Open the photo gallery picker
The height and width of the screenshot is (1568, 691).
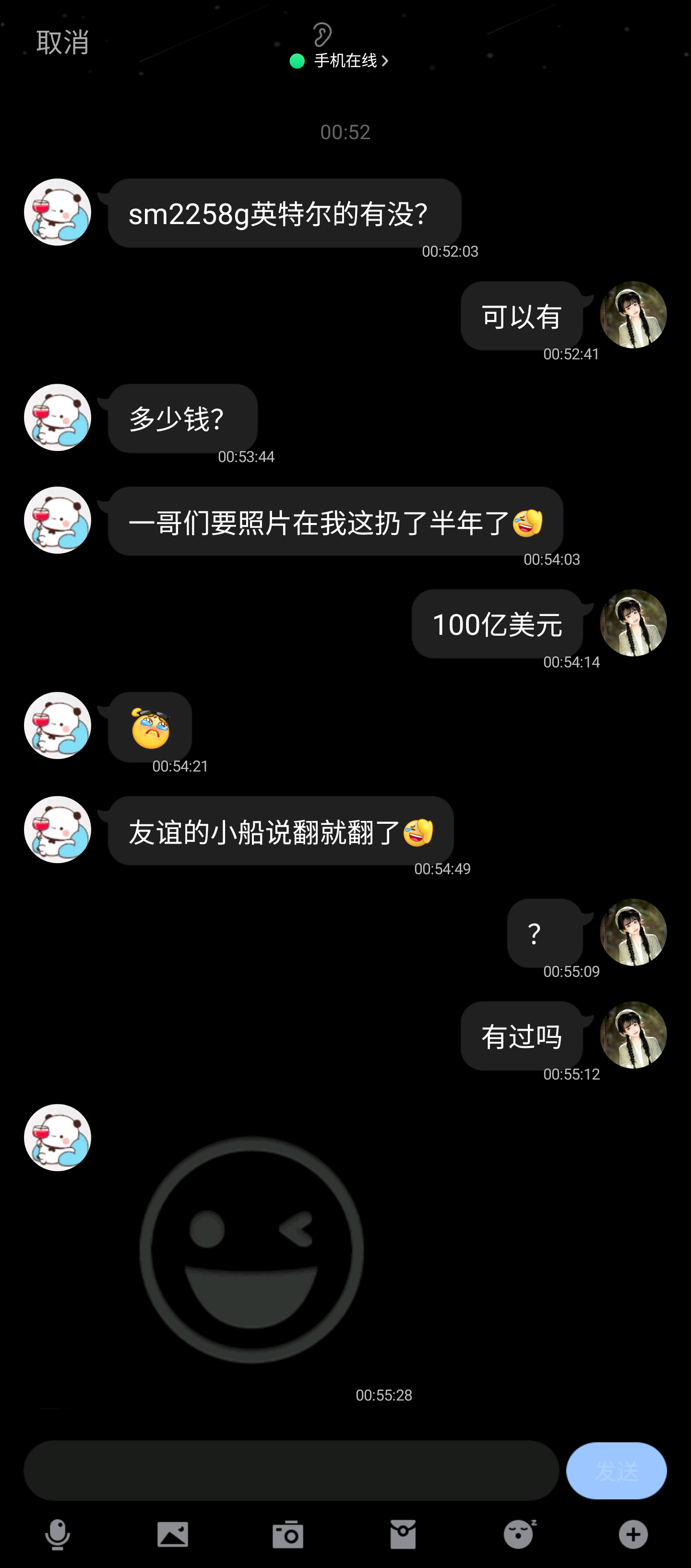(x=173, y=1533)
